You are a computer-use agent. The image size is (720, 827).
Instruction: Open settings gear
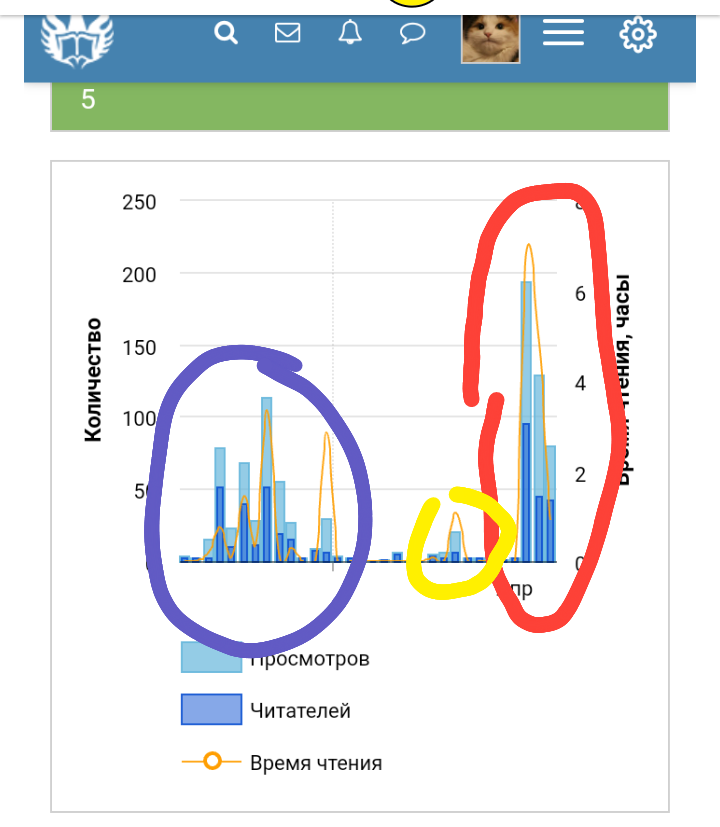tap(637, 34)
